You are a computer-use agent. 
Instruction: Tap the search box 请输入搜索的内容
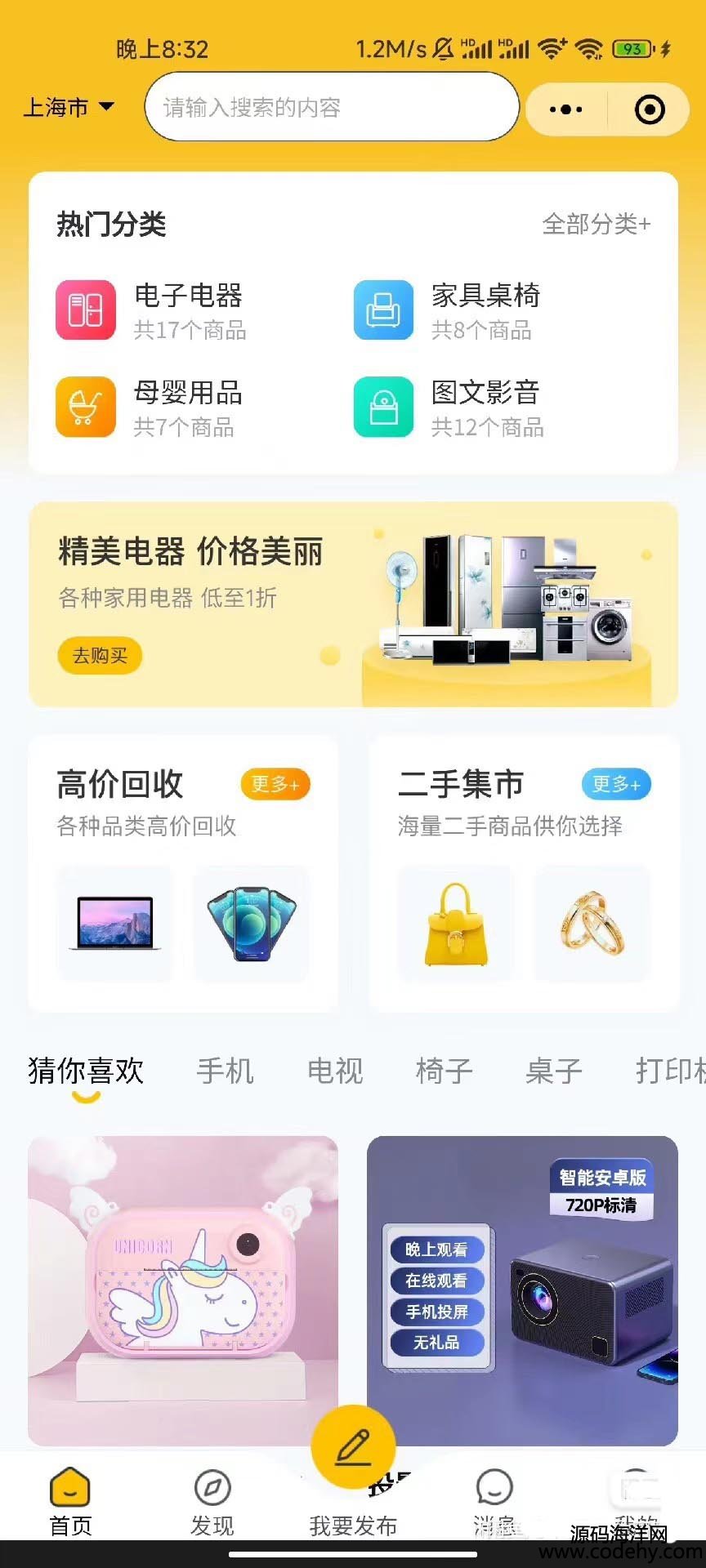pos(331,107)
